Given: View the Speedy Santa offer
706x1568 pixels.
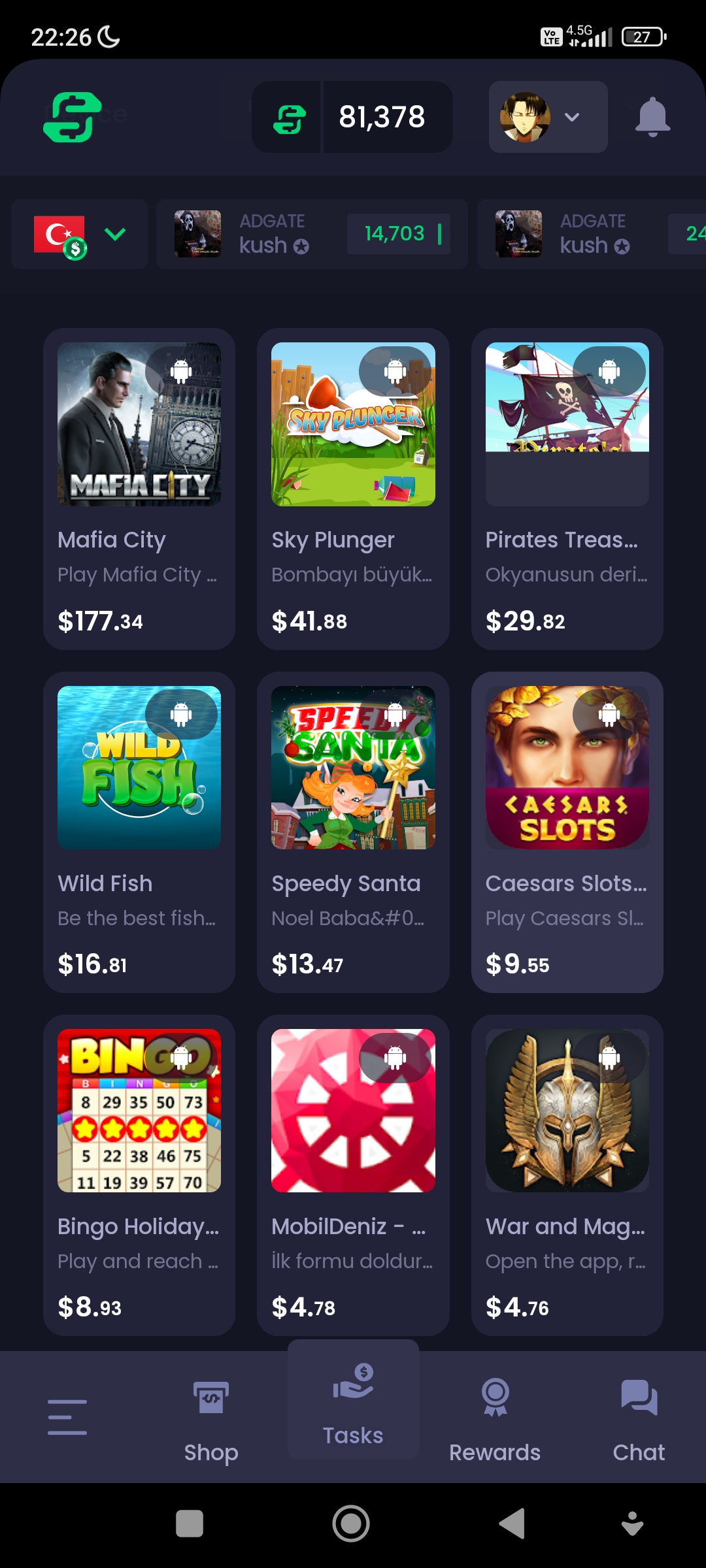Looking at the screenshot, I should point(353,832).
